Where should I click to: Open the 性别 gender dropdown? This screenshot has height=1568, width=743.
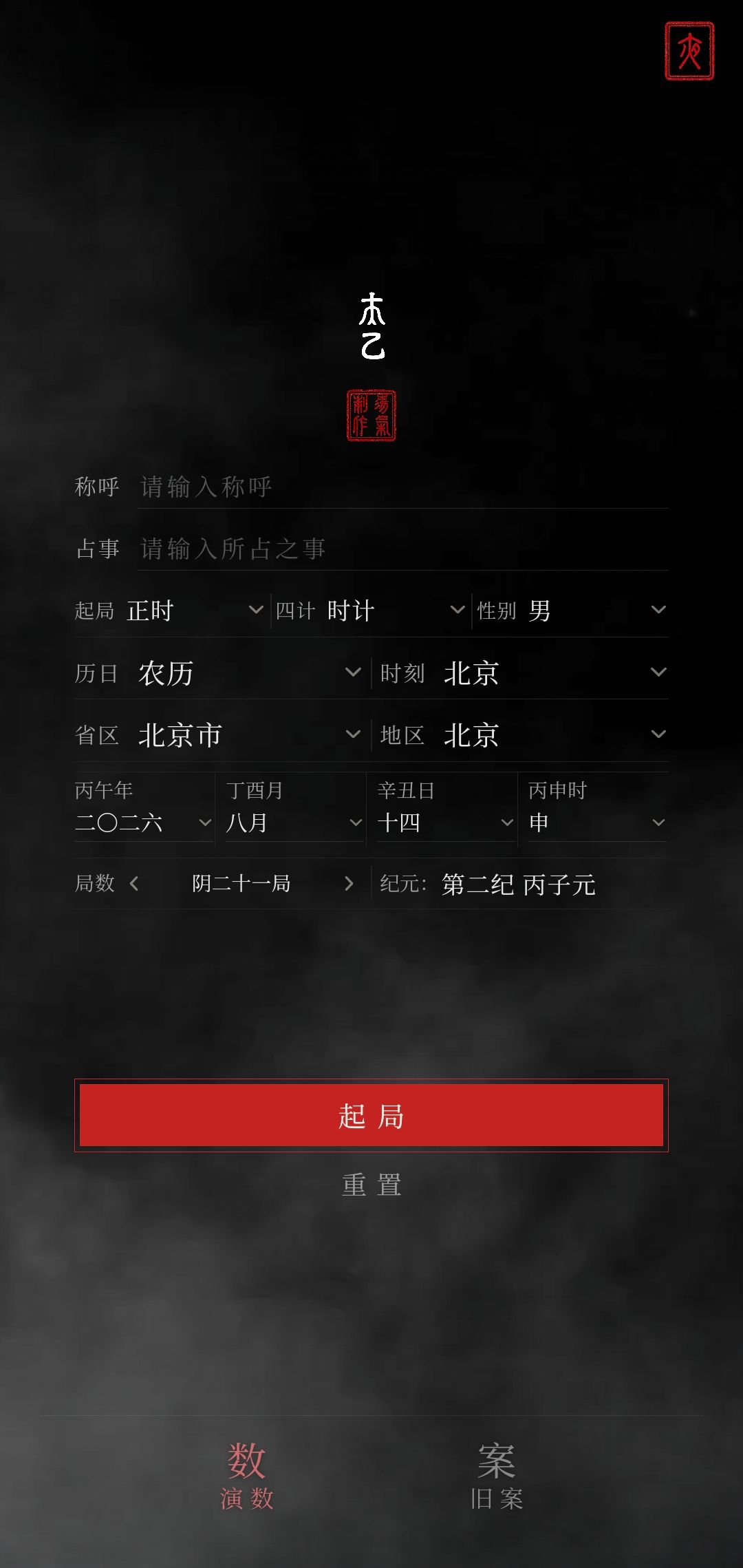pyautogui.click(x=572, y=611)
